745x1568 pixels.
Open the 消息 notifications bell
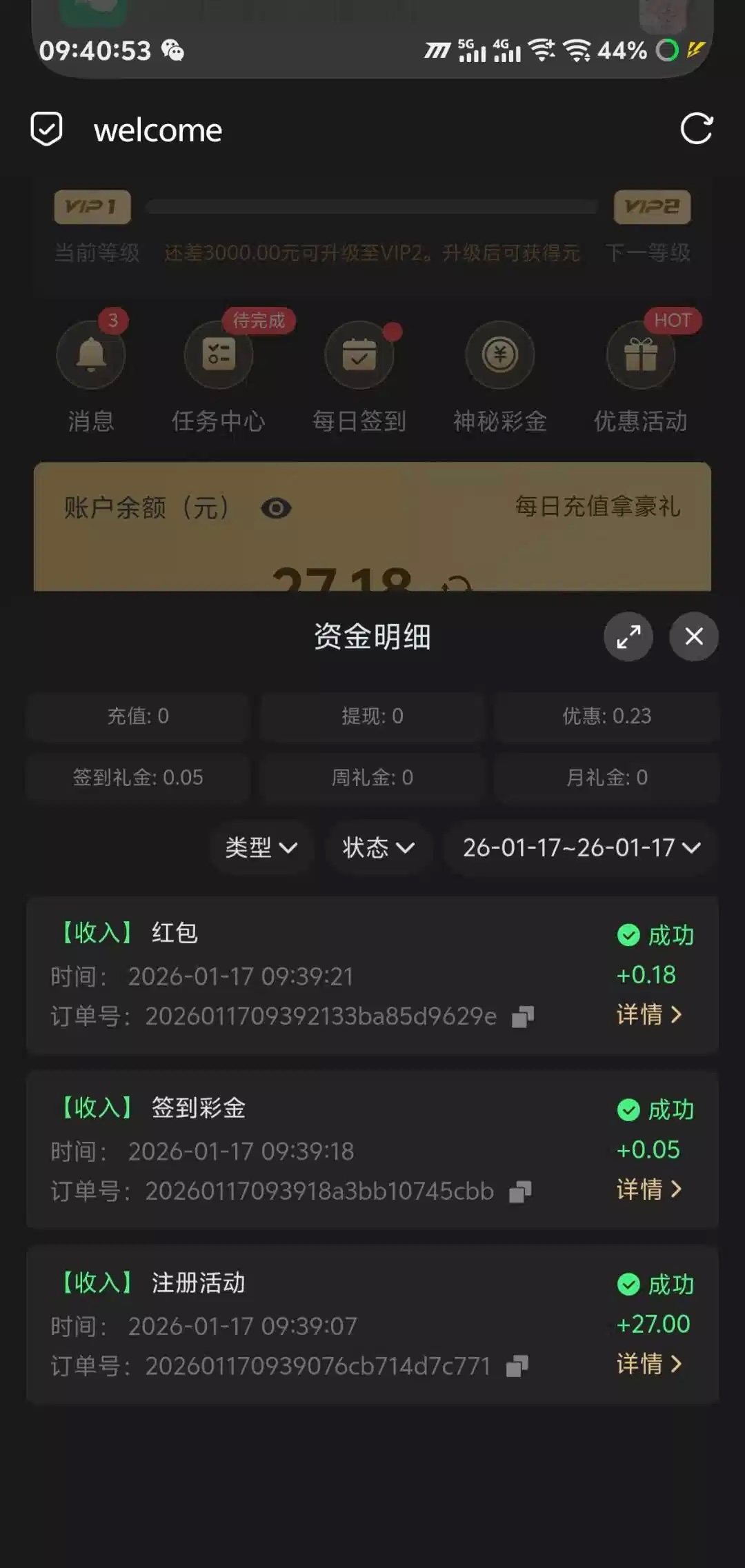[x=90, y=356]
